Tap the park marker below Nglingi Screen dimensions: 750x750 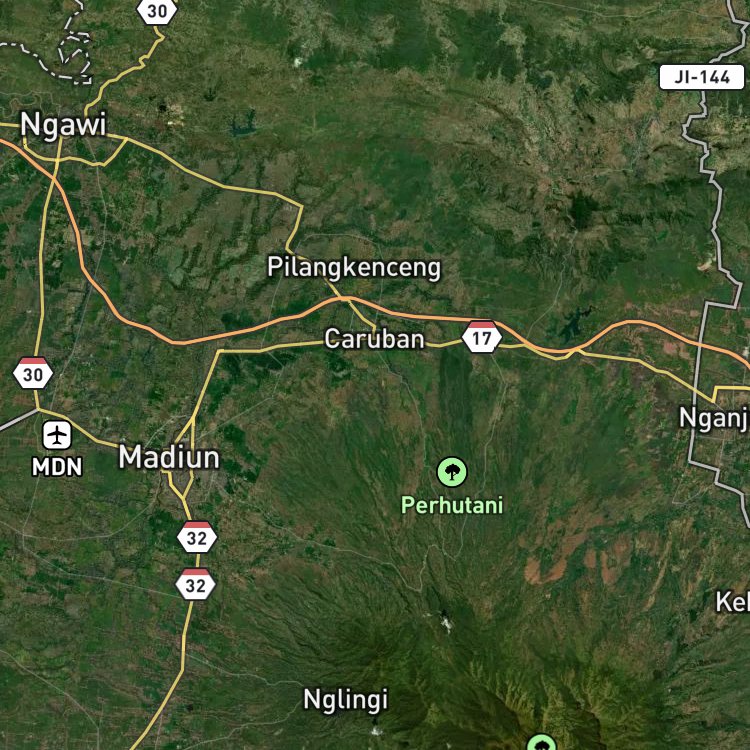click(x=541, y=744)
